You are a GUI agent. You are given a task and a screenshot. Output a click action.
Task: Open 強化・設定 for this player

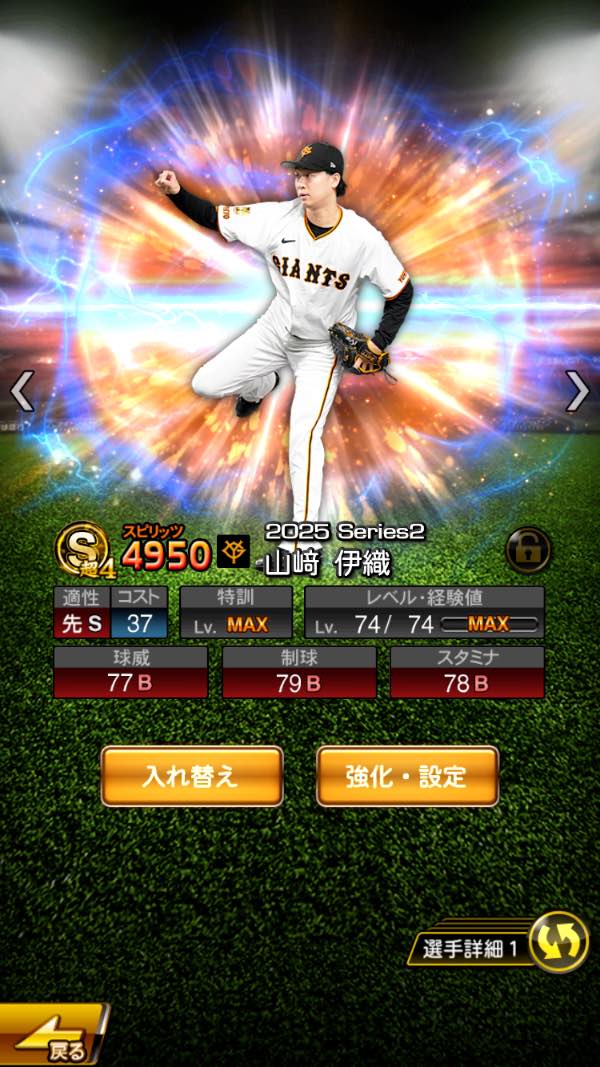[407, 776]
